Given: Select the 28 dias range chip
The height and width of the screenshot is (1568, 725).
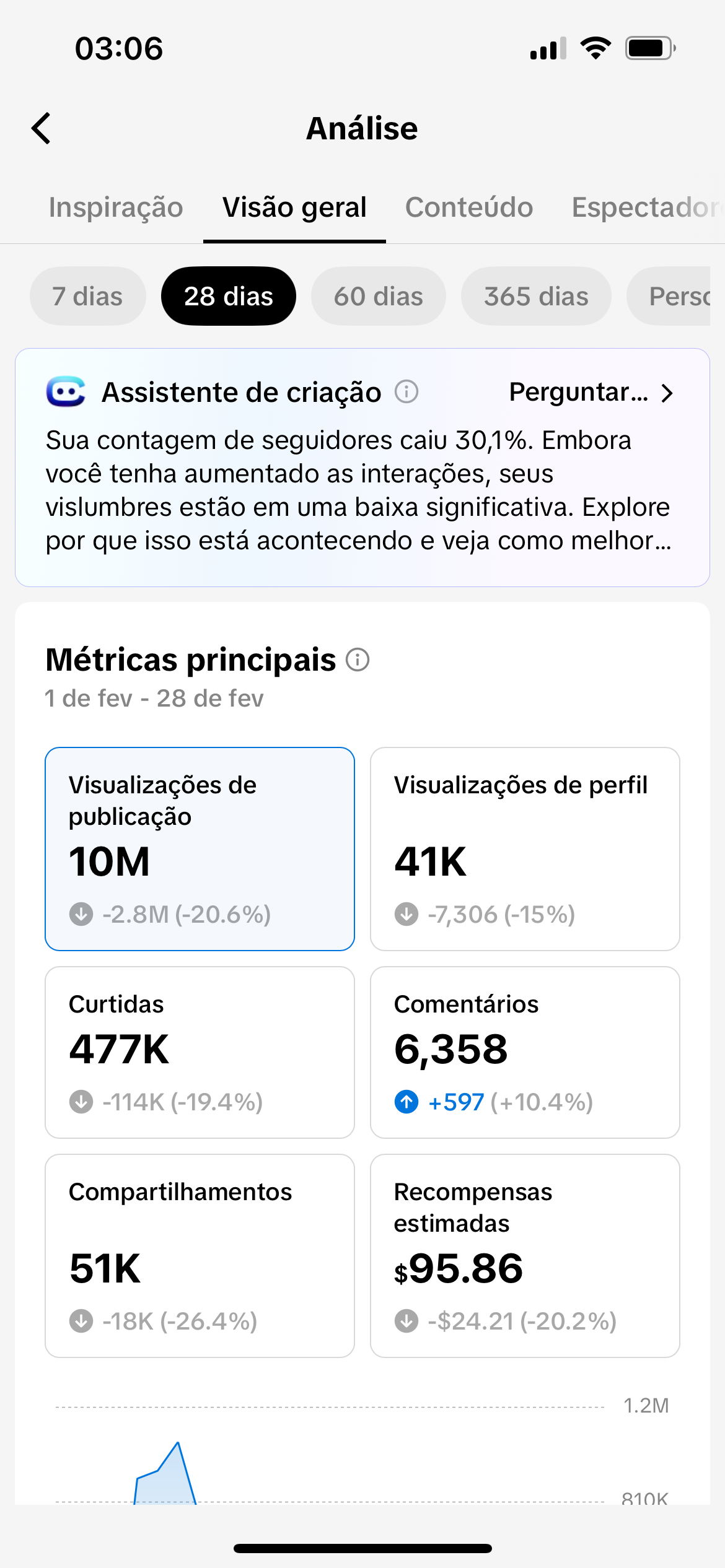Looking at the screenshot, I should (228, 297).
